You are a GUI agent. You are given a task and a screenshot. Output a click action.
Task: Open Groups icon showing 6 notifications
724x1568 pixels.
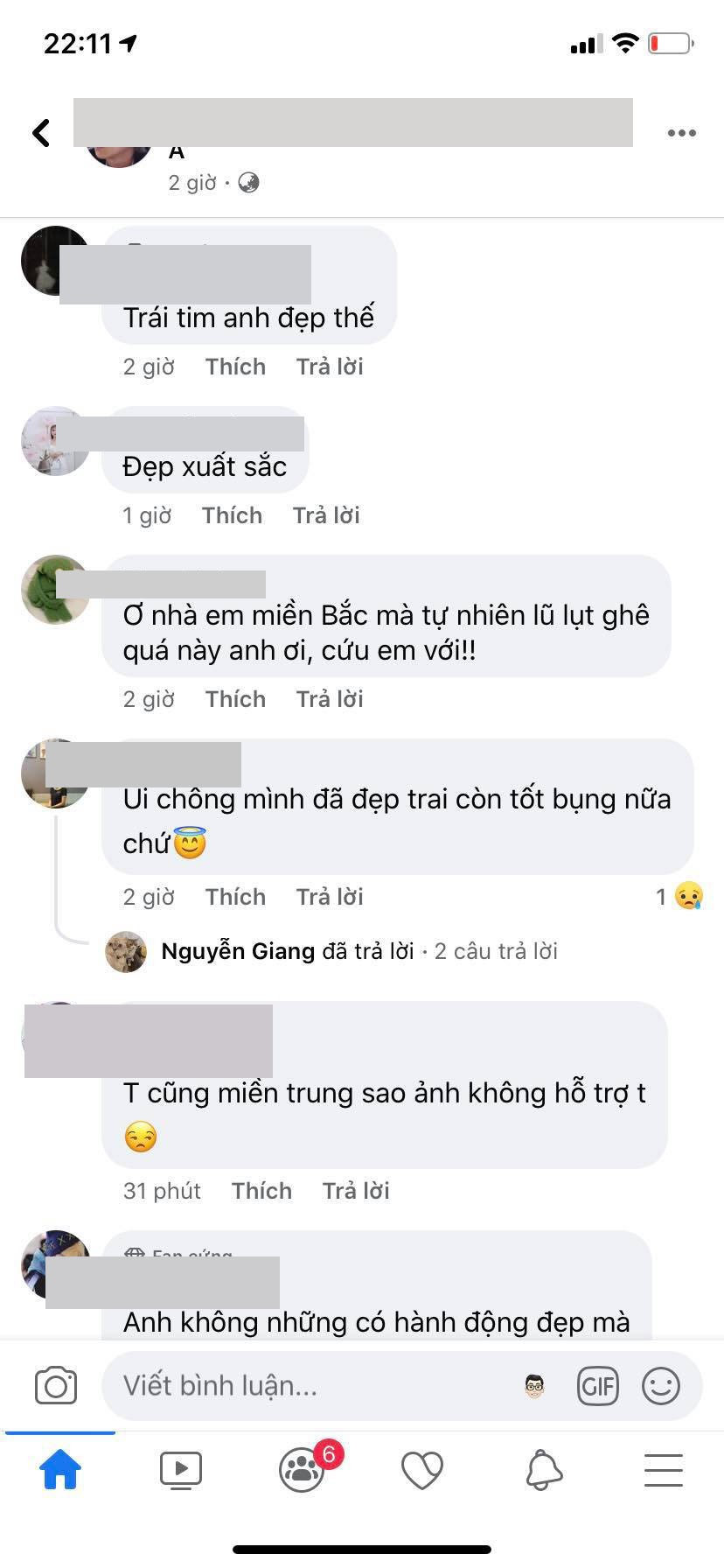point(302,1470)
